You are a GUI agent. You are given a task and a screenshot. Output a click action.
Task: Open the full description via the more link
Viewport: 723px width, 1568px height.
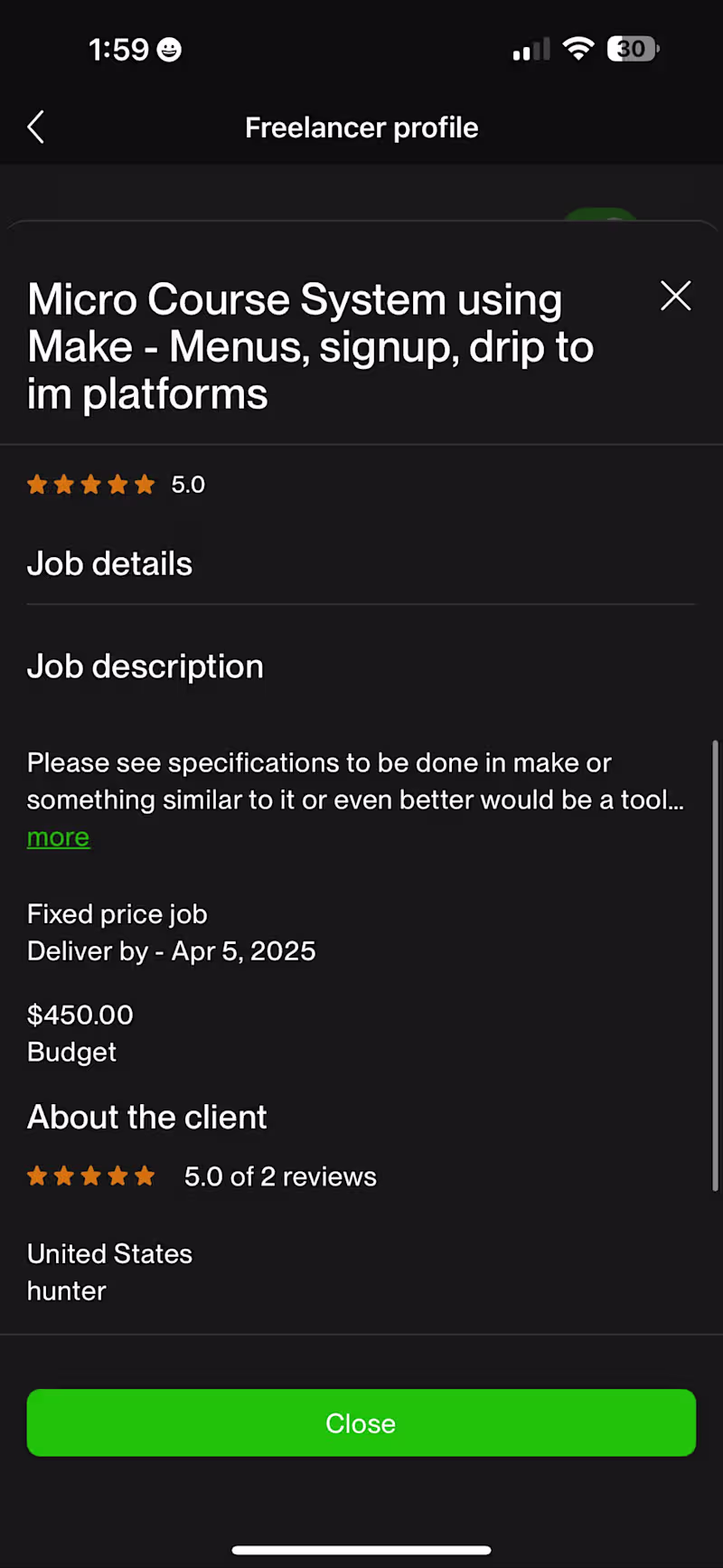tap(58, 836)
